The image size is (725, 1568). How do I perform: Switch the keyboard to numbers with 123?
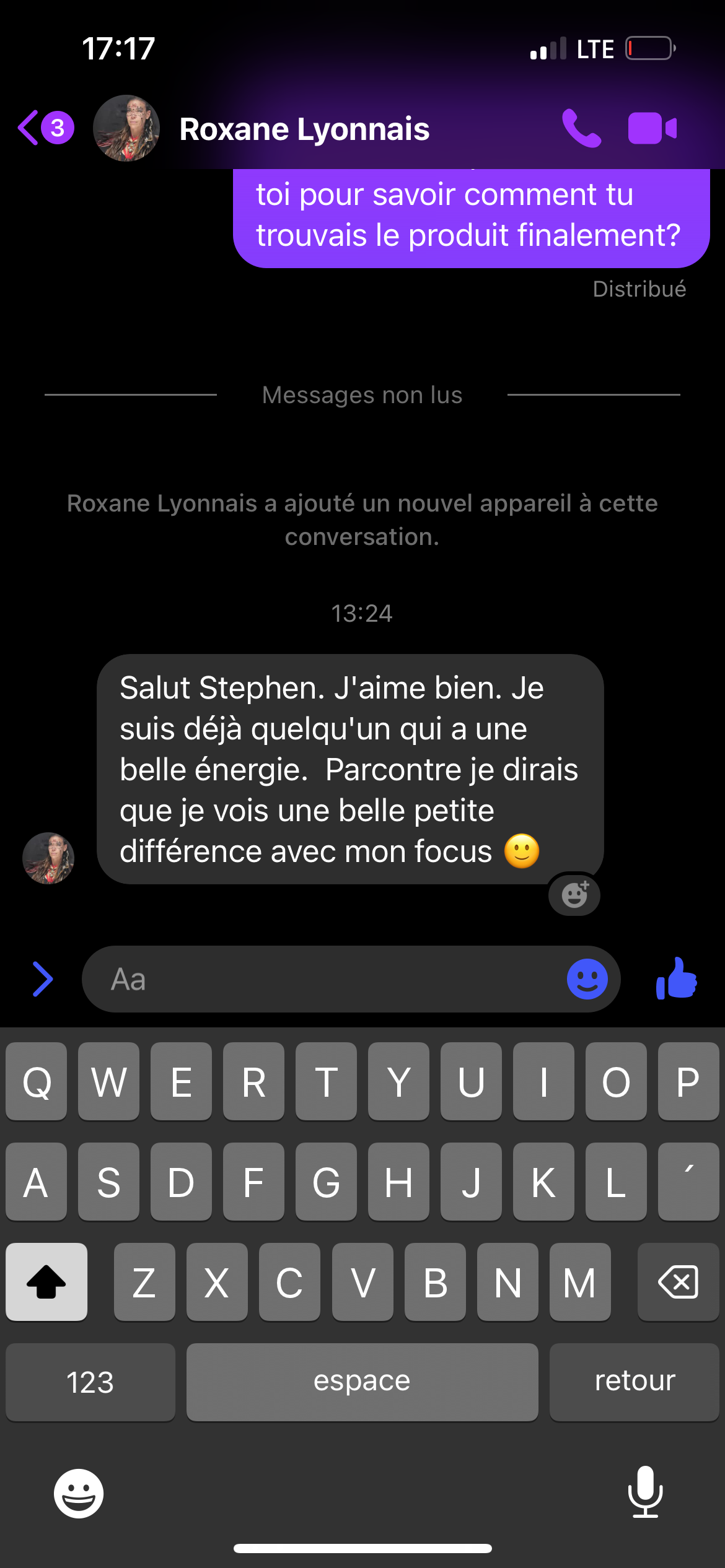90,1382
